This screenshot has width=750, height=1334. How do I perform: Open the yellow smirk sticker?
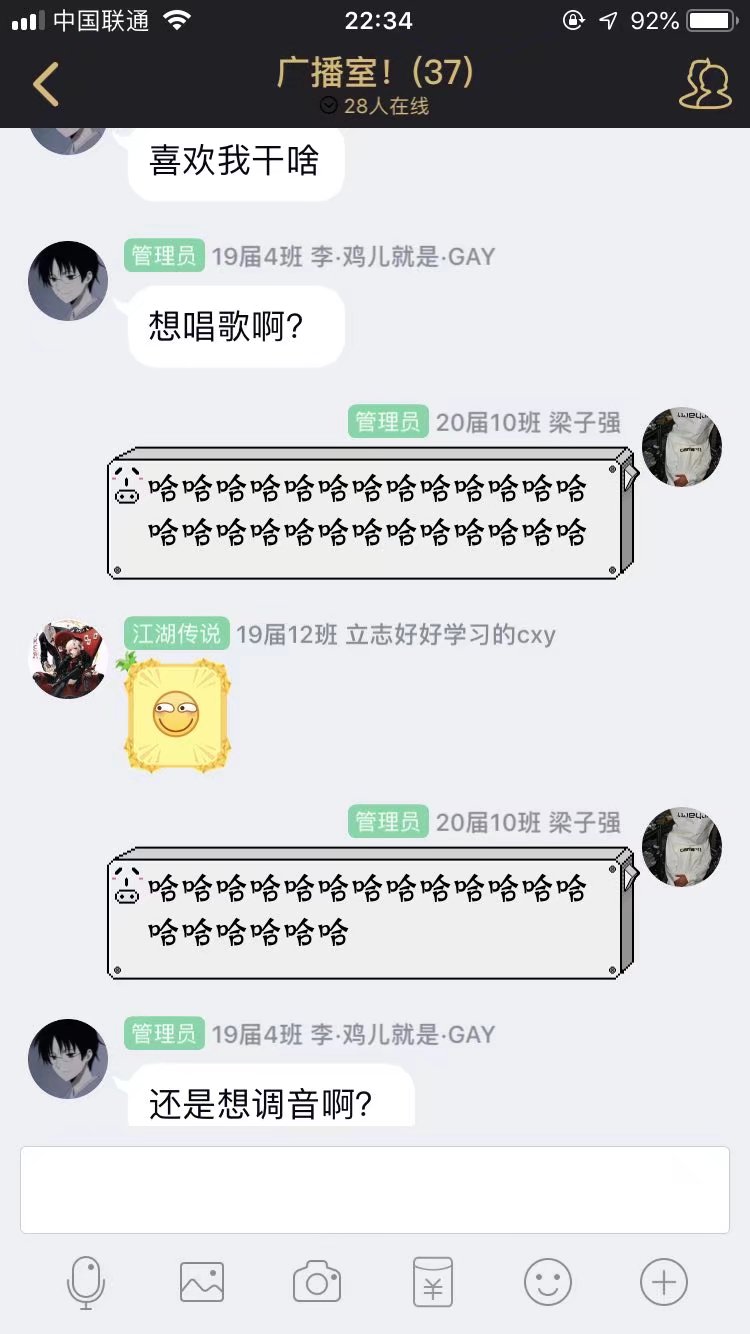point(177,714)
